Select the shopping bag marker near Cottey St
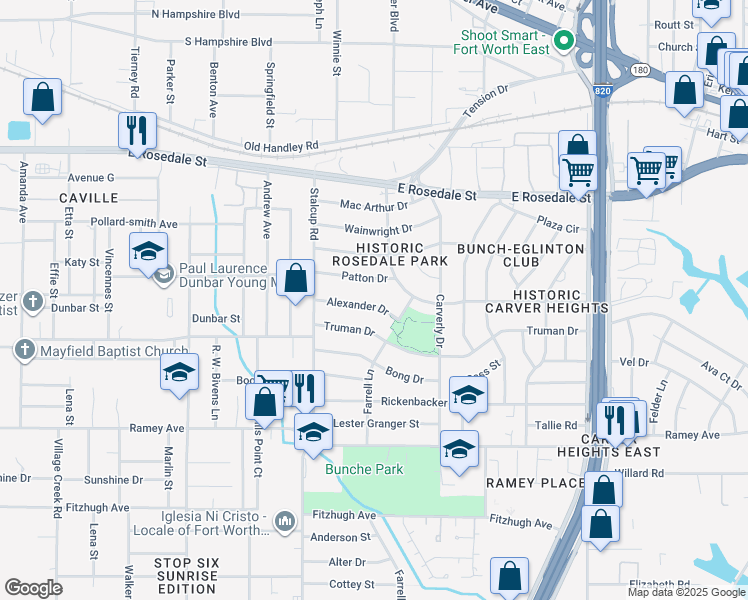Image resolution: width=748 pixels, height=600 pixels. pos(509,577)
